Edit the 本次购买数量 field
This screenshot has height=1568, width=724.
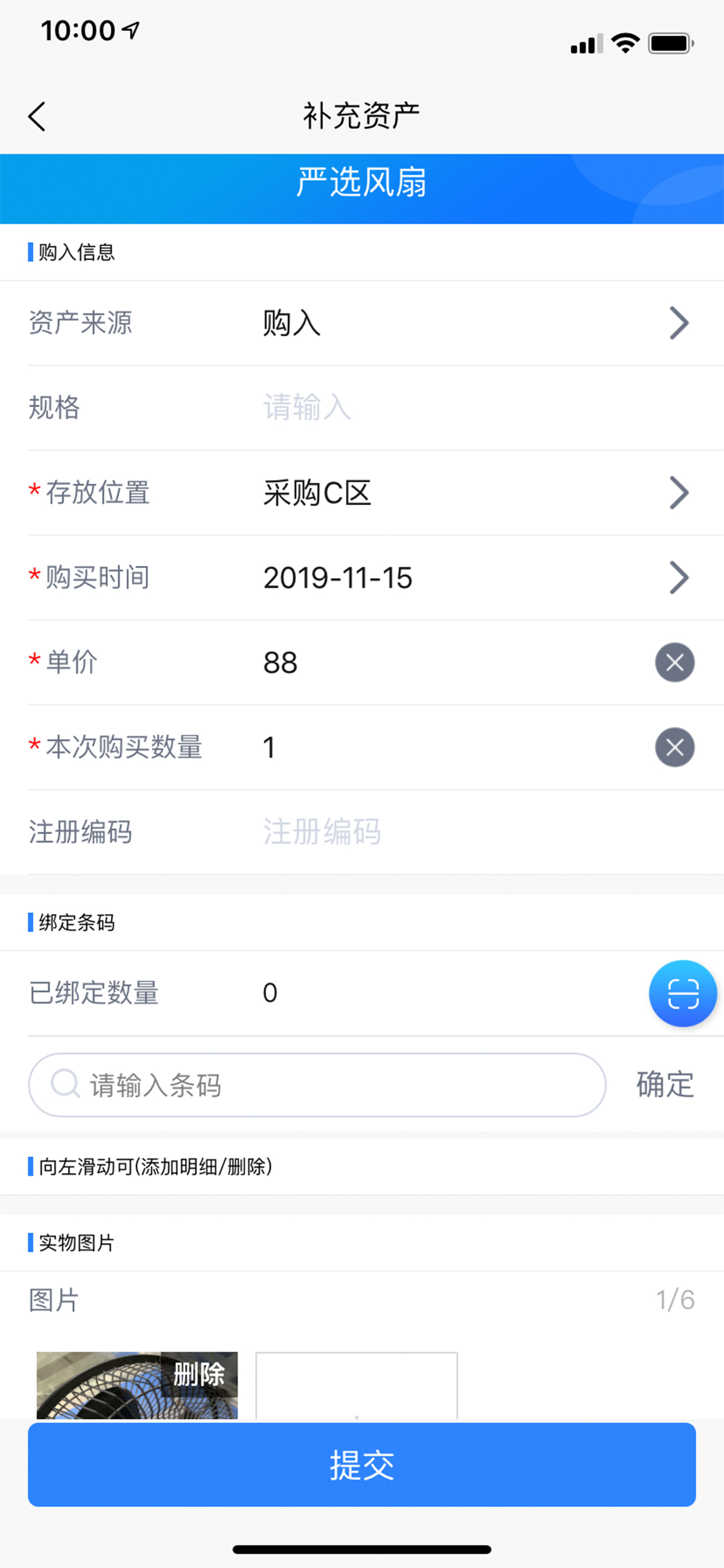pyautogui.click(x=426, y=747)
